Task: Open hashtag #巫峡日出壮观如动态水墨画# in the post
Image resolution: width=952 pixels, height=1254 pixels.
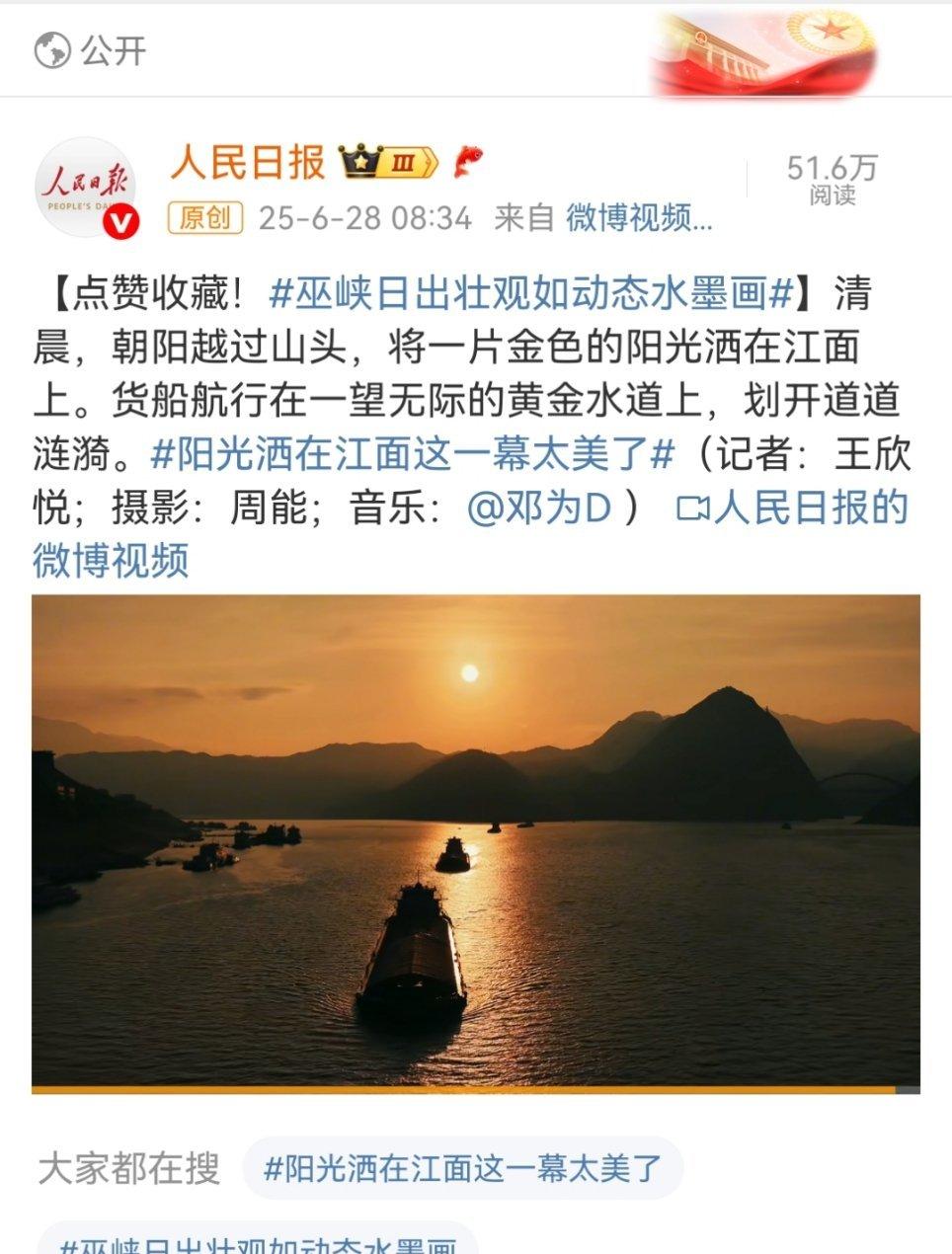Action: 531,293
